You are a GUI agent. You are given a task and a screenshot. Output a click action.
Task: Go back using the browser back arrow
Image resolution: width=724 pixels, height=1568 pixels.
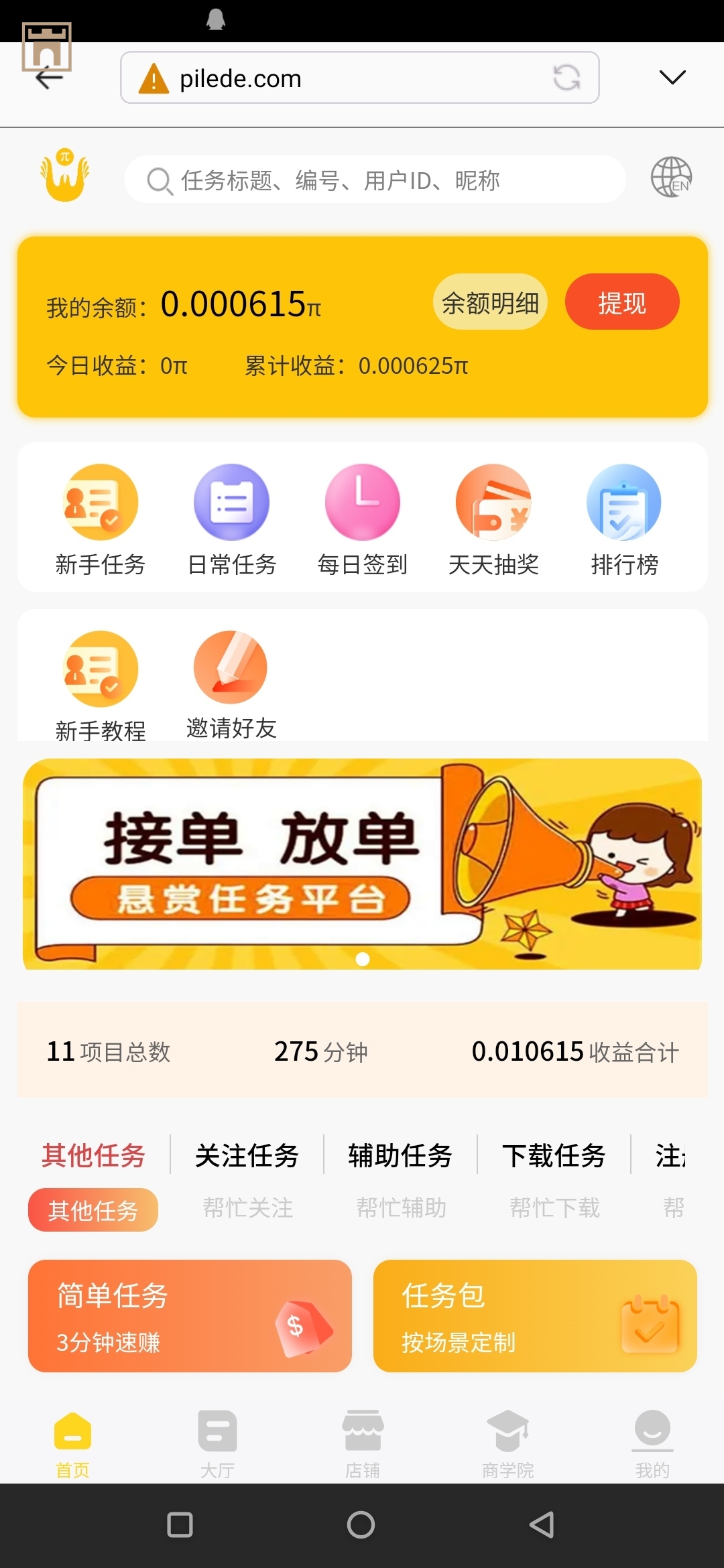click(x=49, y=78)
